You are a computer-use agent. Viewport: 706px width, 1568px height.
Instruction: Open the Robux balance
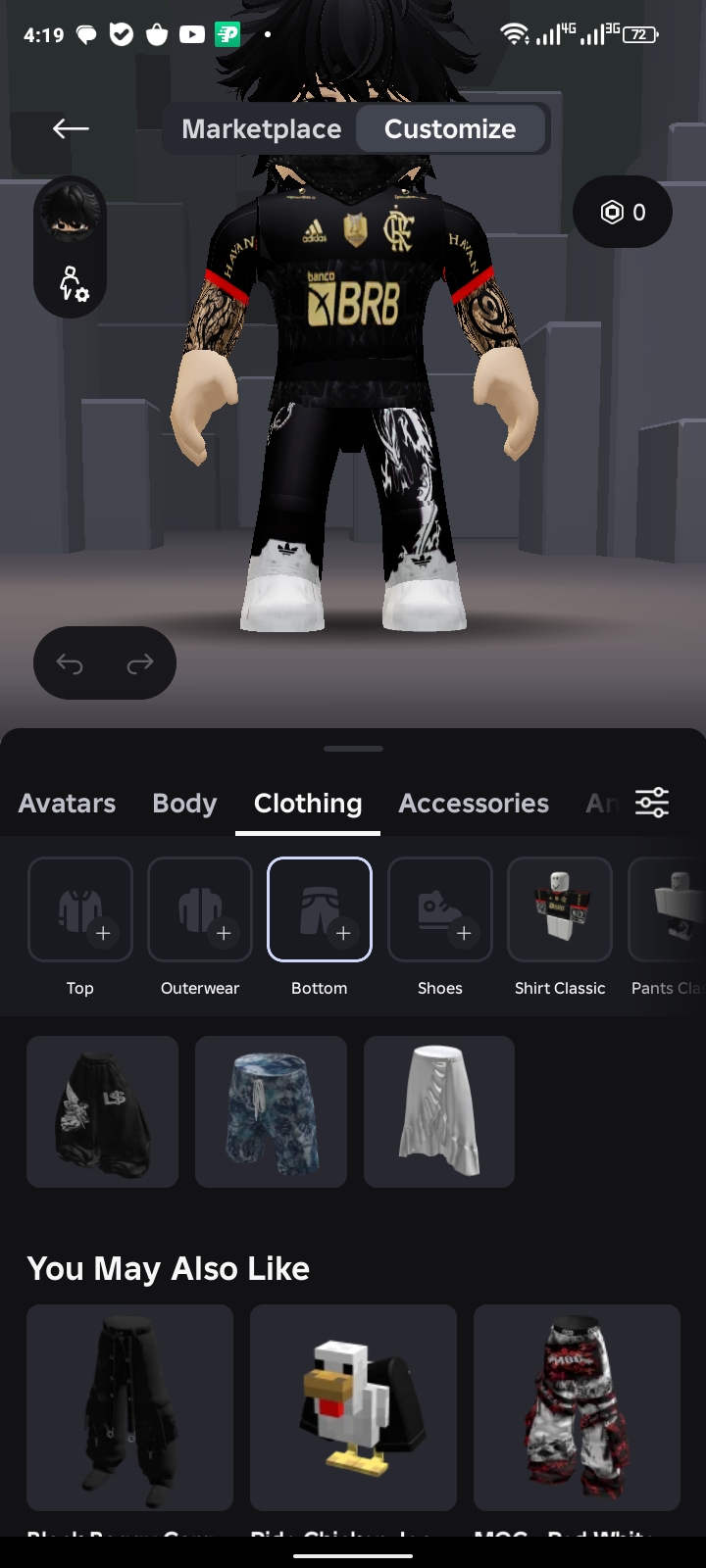coord(623,212)
